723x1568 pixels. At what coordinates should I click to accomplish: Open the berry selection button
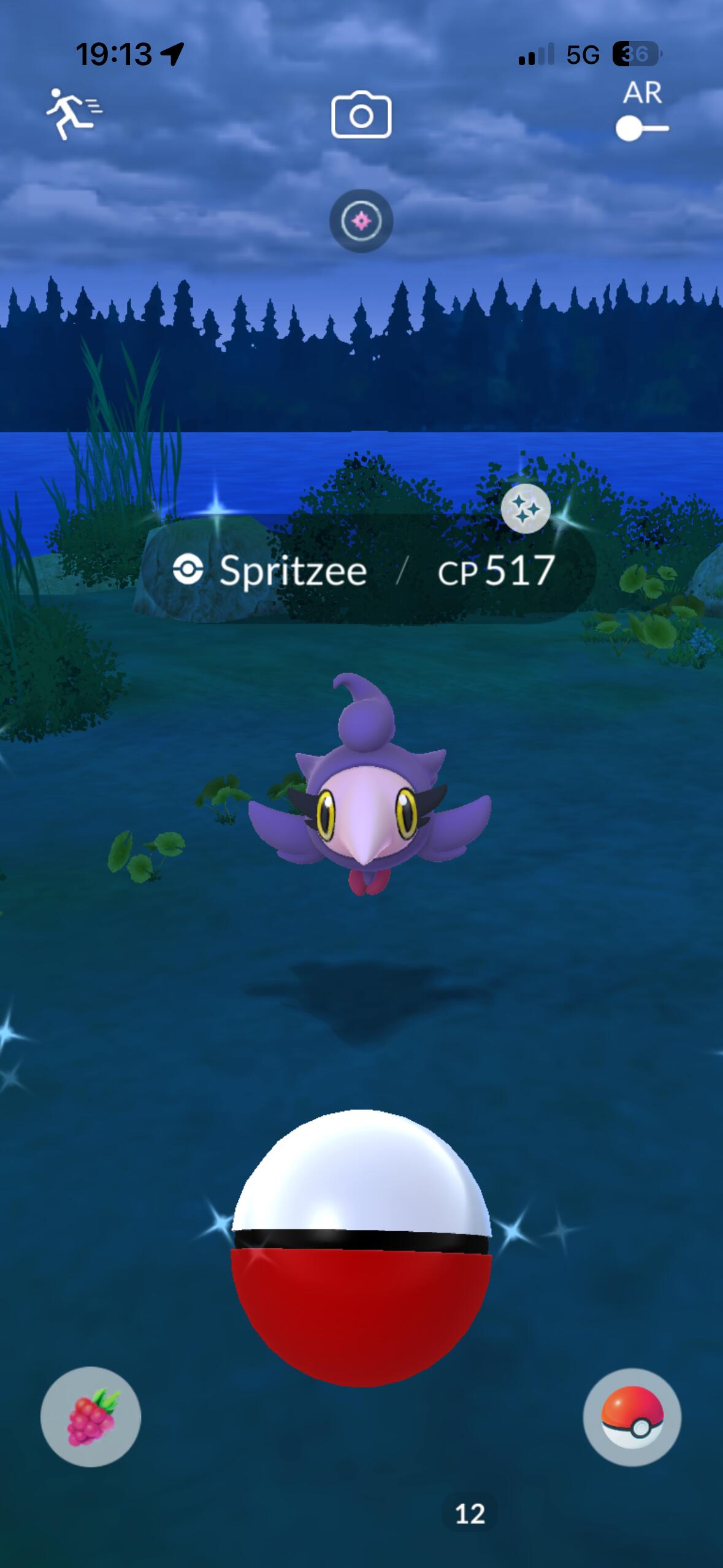tap(91, 1416)
